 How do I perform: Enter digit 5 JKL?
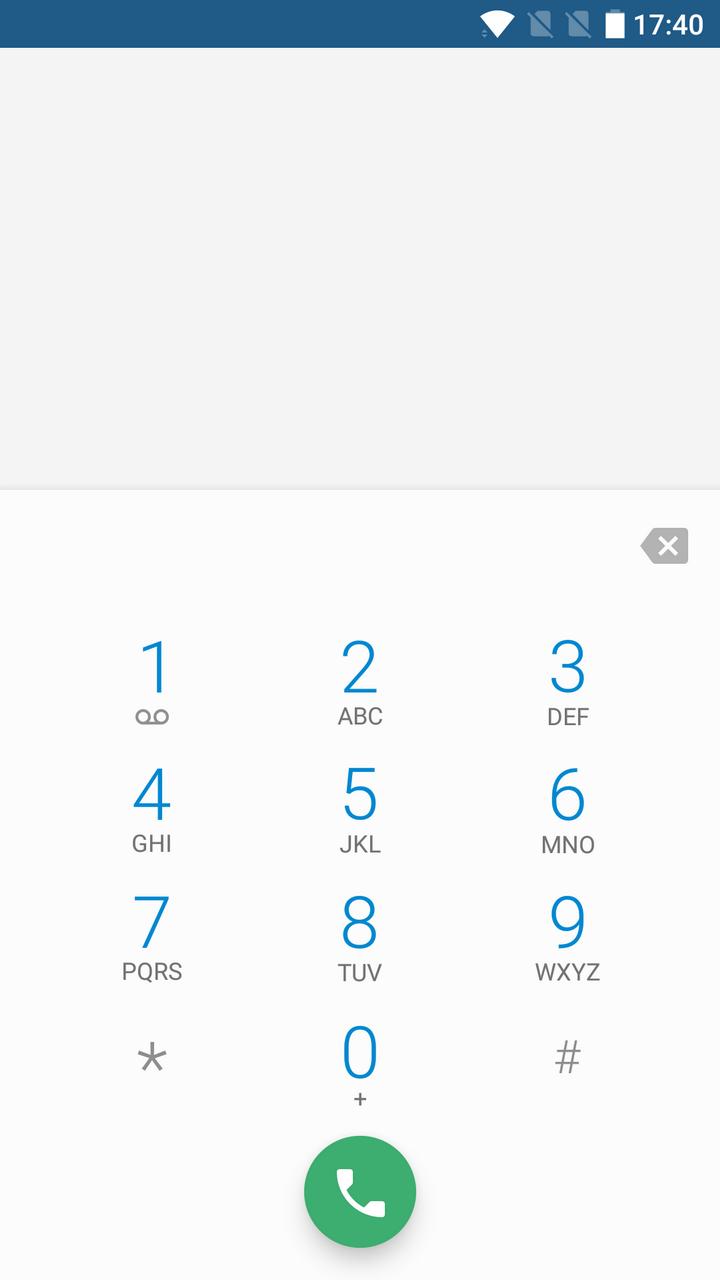click(360, 810)
